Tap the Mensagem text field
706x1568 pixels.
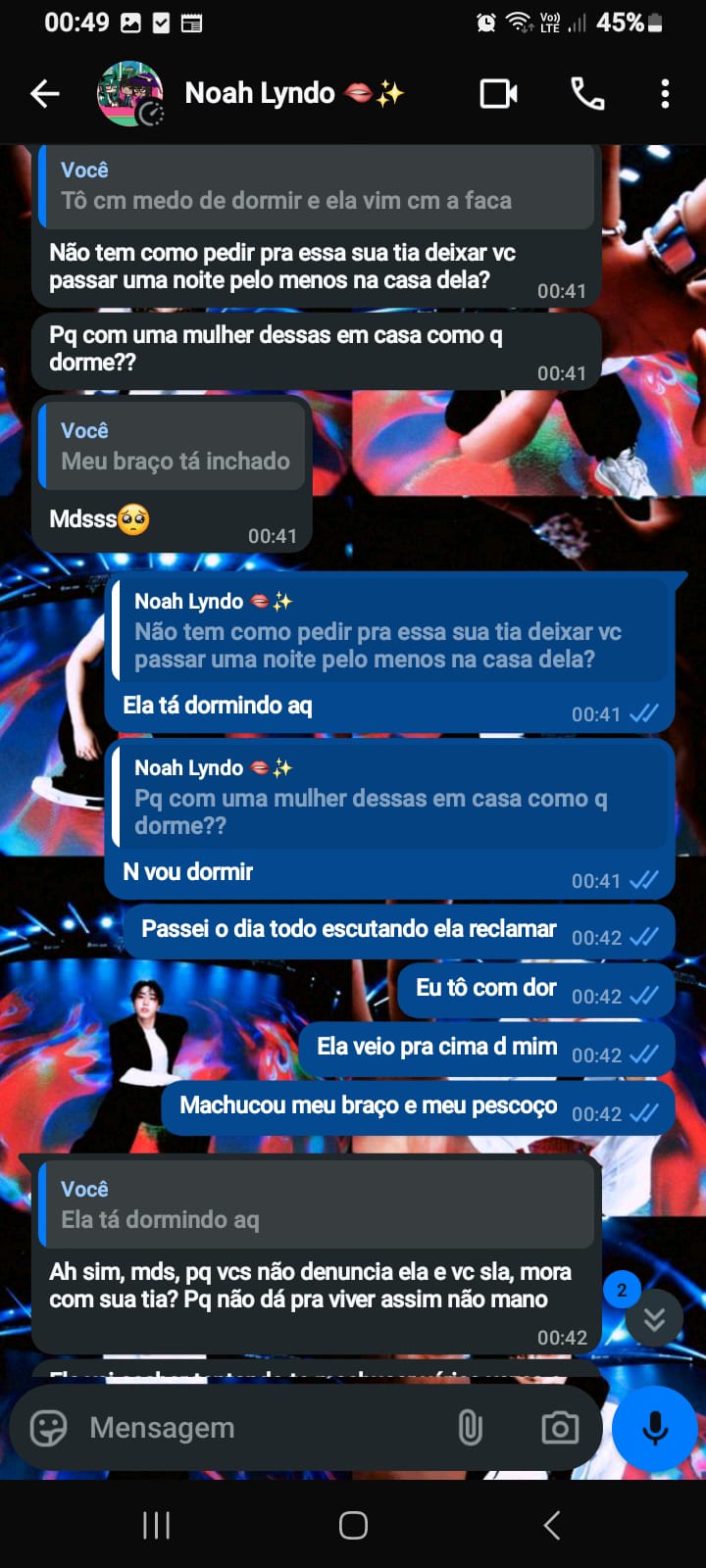[255, 1428]
